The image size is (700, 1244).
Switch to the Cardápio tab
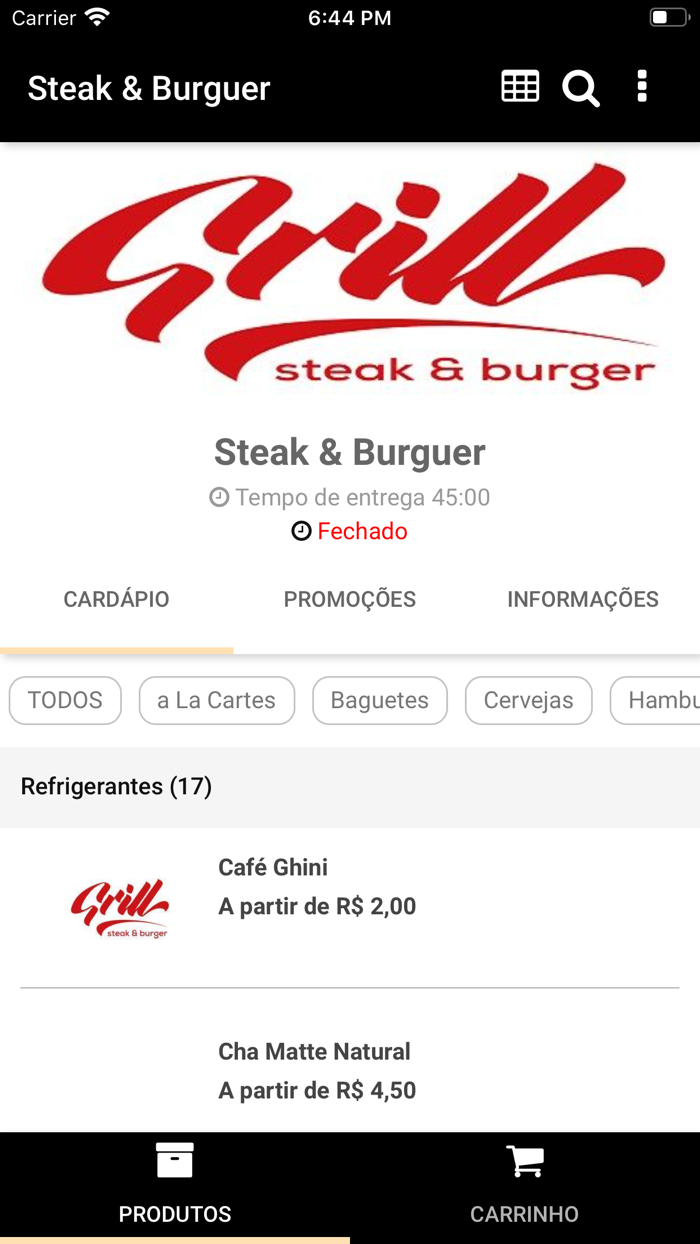pyautogui.click(x=116, y=599)
